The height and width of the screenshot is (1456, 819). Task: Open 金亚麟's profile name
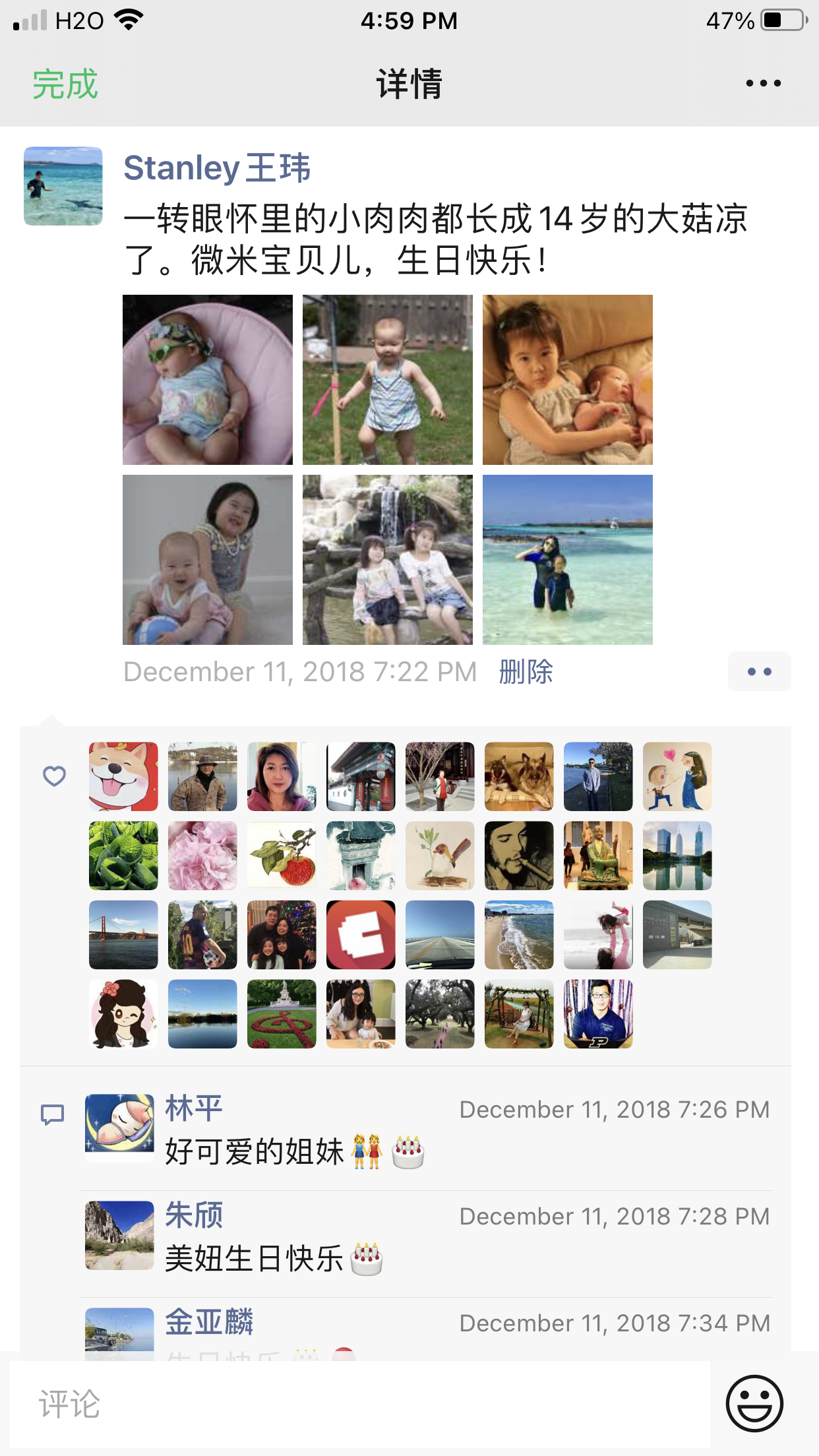[x=209, y=1322]
